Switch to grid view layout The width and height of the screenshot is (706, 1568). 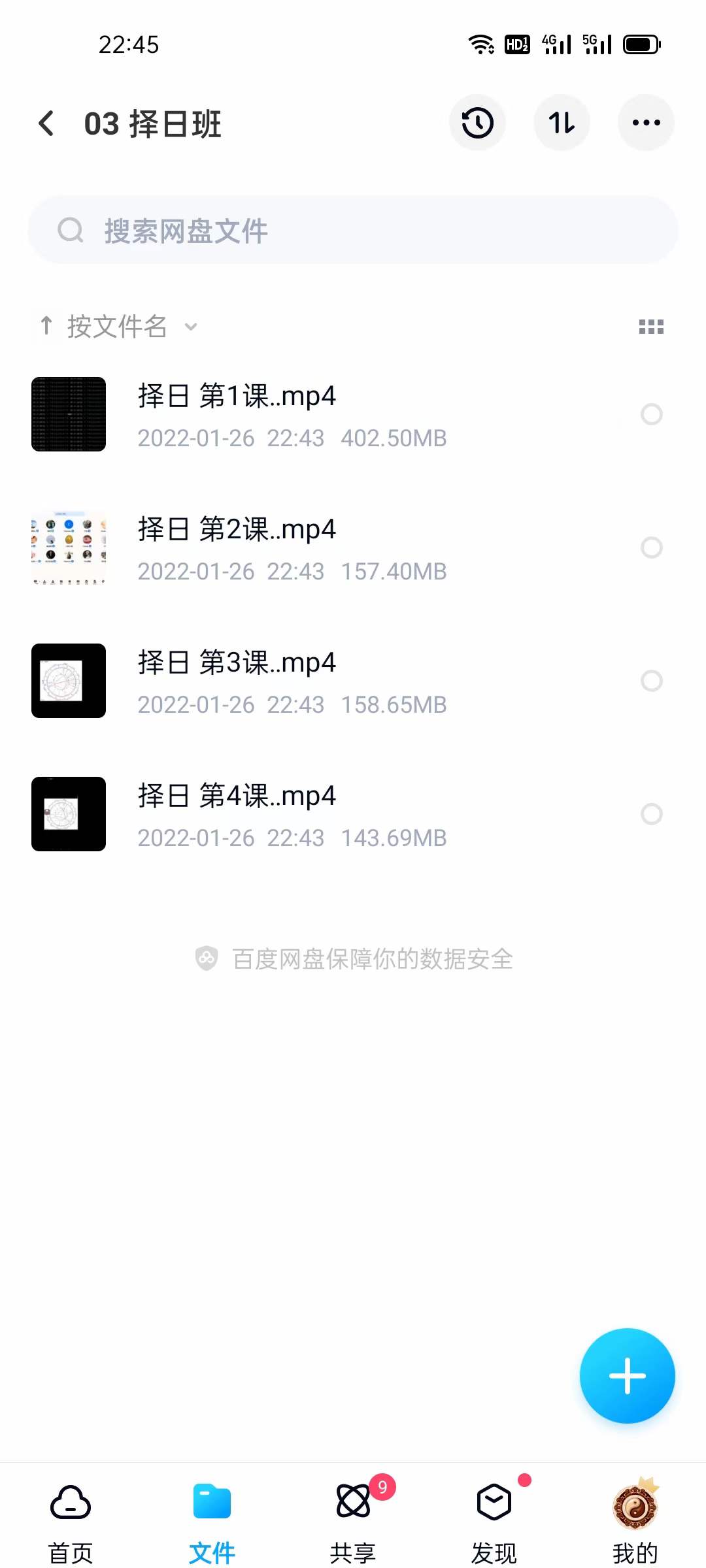point(652,326)
